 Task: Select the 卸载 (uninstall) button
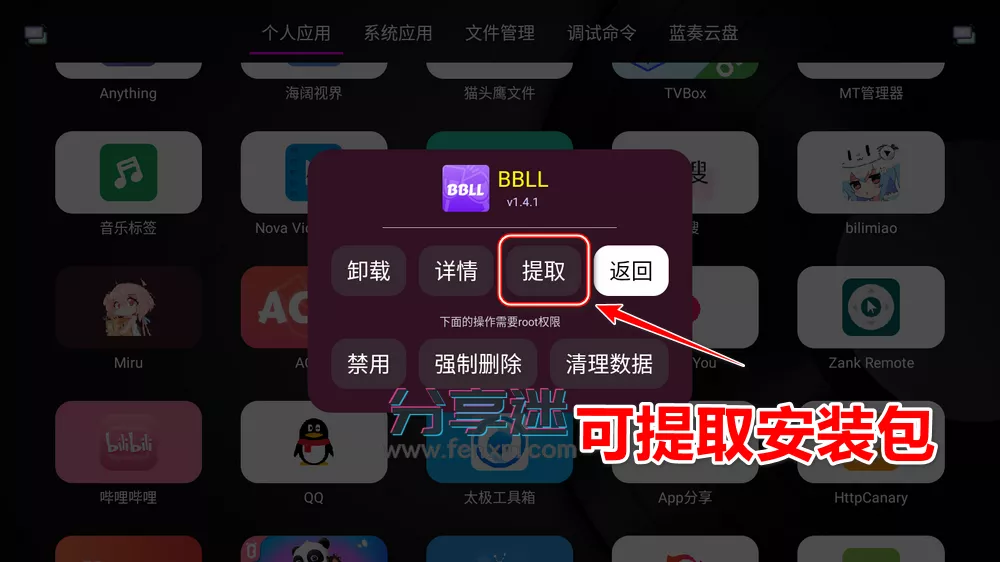click(368, 271)
